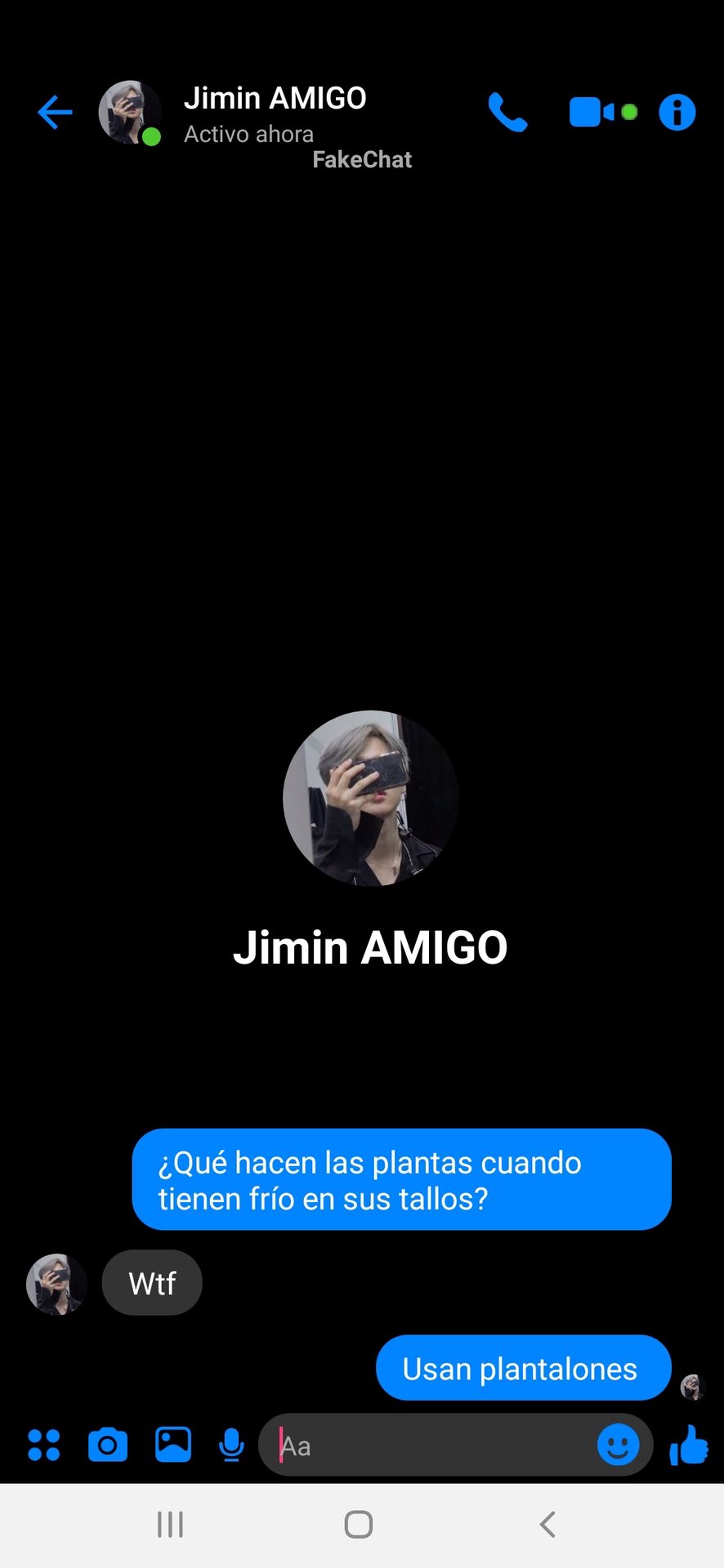Tap the "Wtf" message bubble
This screenshot has height=1568, width=724.
click(152, 1282)
